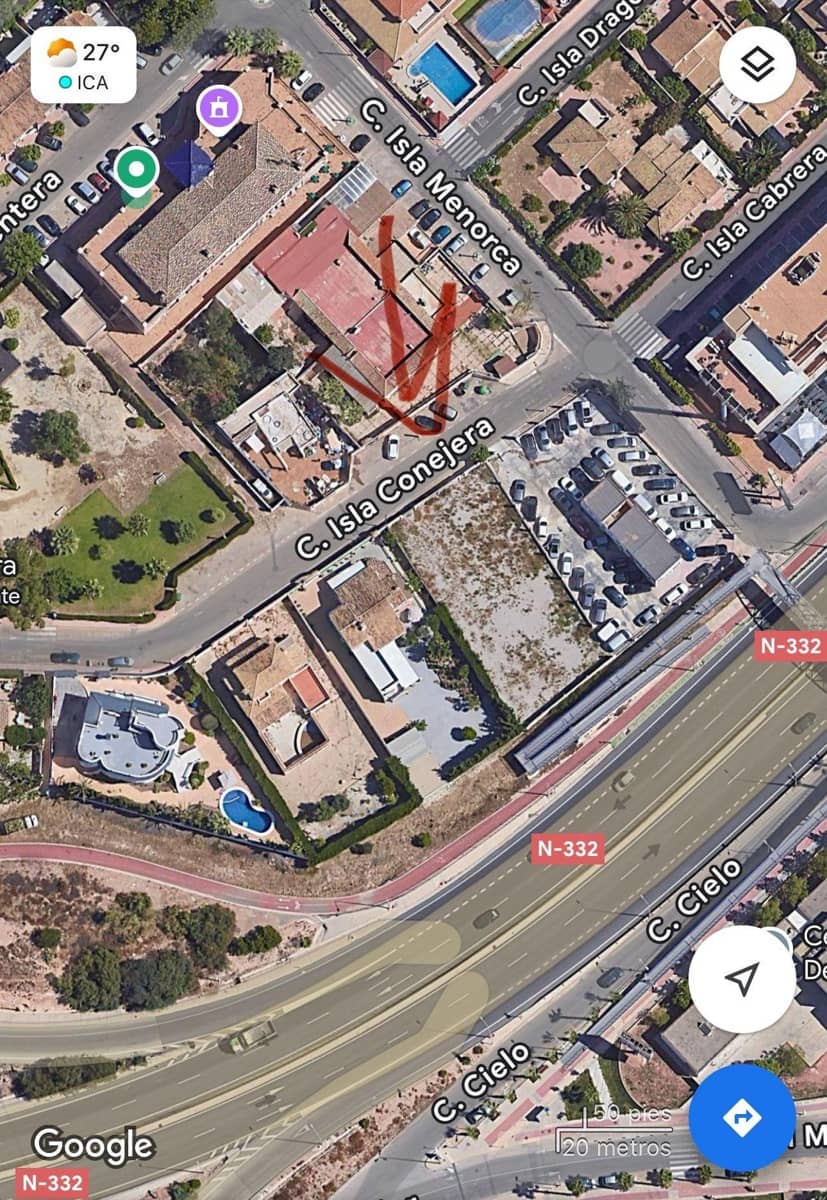Open the map layers picker
Screen dimensions: 827x1200
pos(758,63)
